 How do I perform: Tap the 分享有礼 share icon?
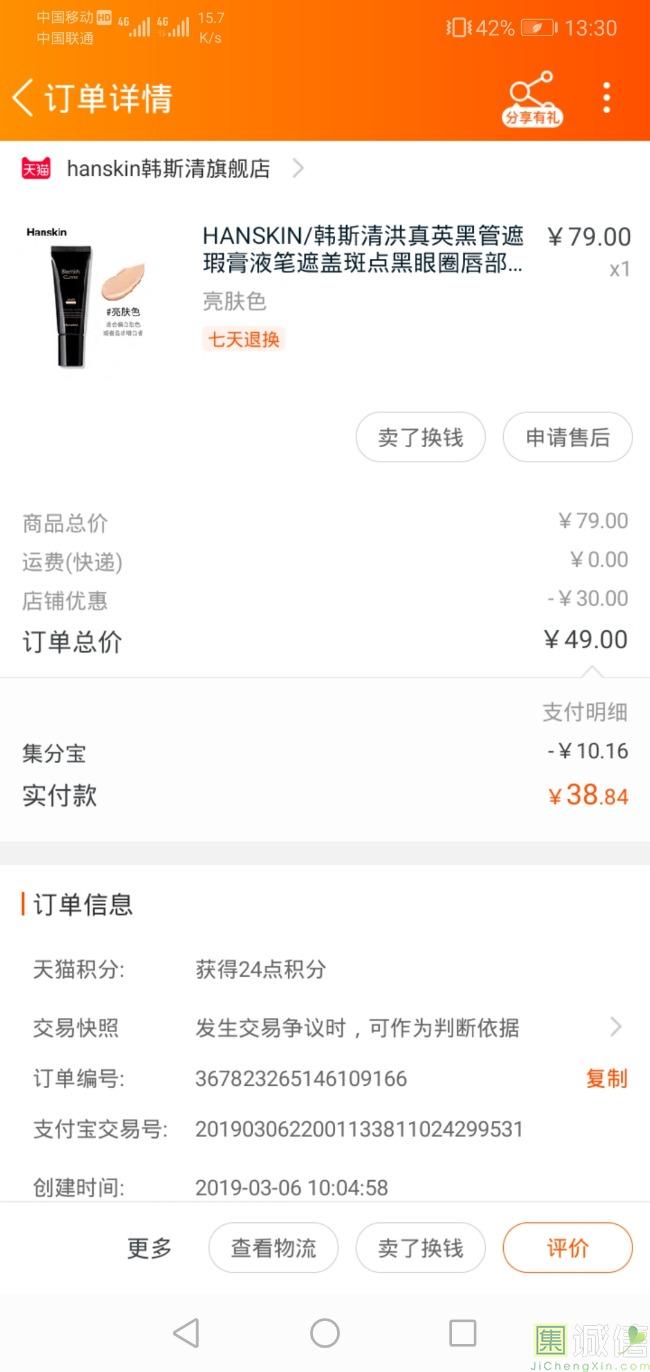click(532, 98)
